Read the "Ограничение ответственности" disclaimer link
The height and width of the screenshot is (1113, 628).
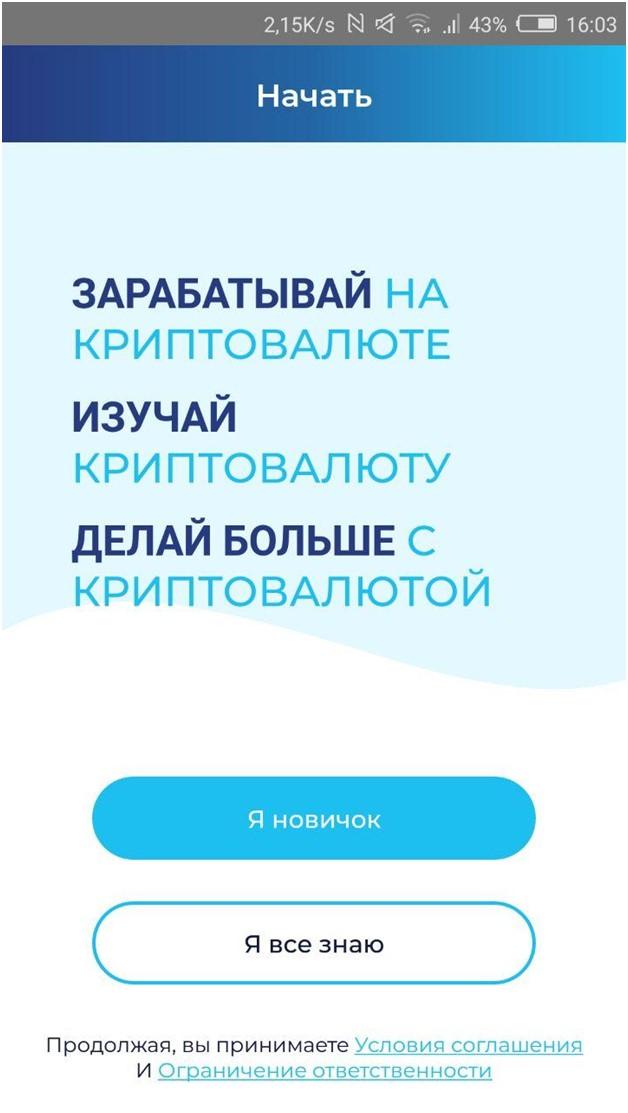click(324, 1071)
